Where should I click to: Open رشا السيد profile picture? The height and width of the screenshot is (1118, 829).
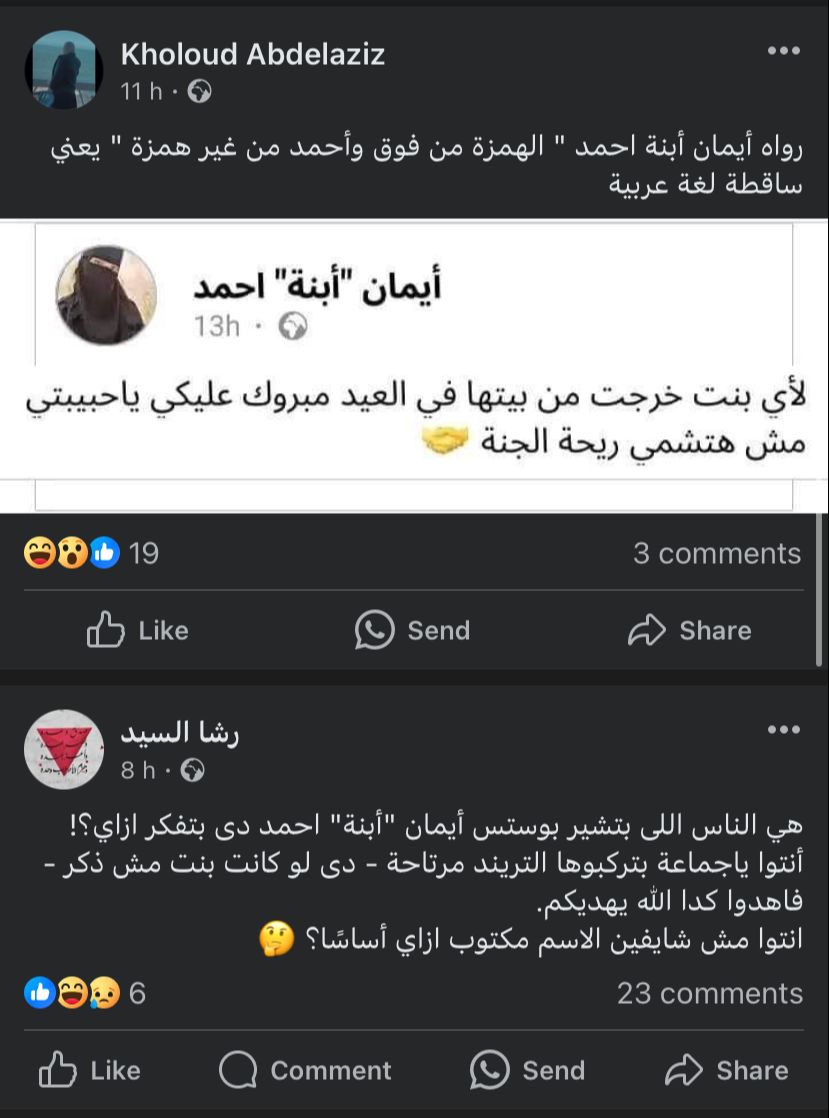[63, 750]
